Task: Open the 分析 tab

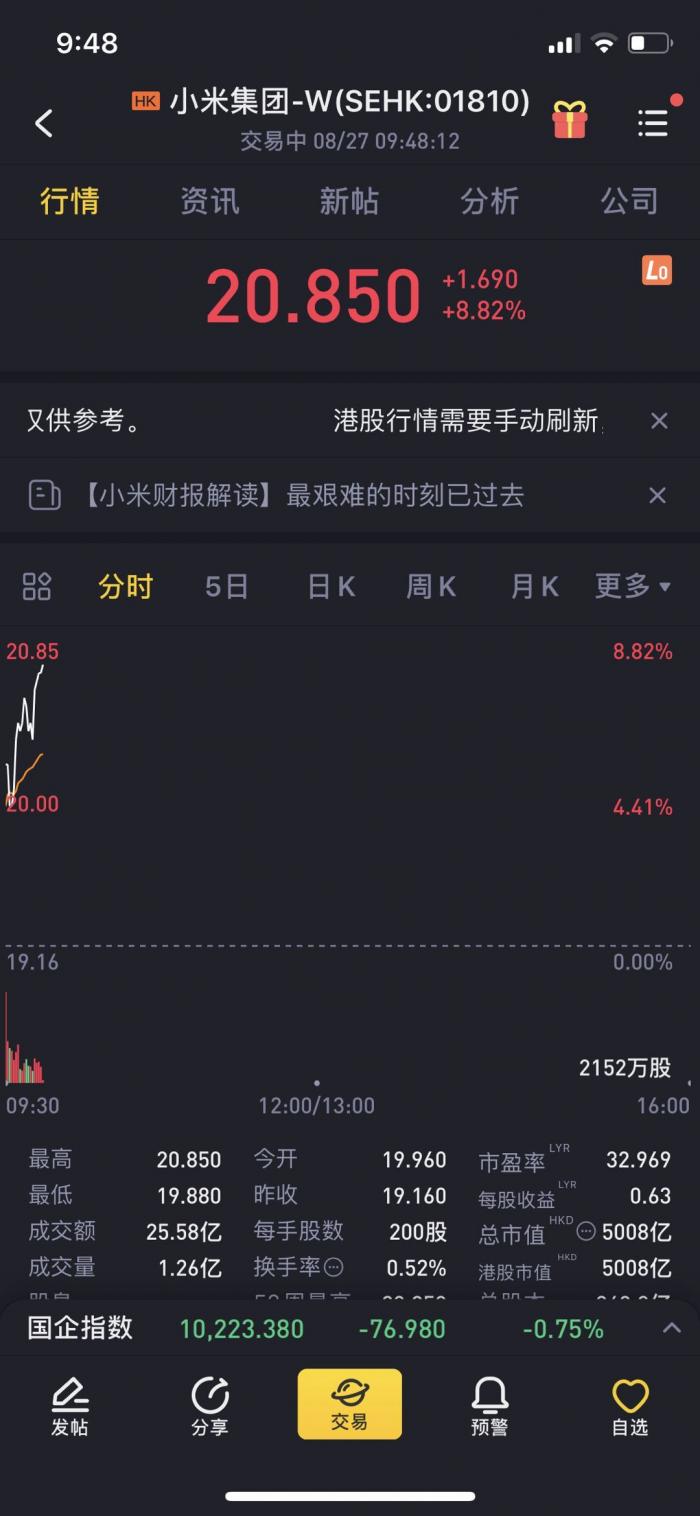Action: pyautogui.click(x=489, y=201)
